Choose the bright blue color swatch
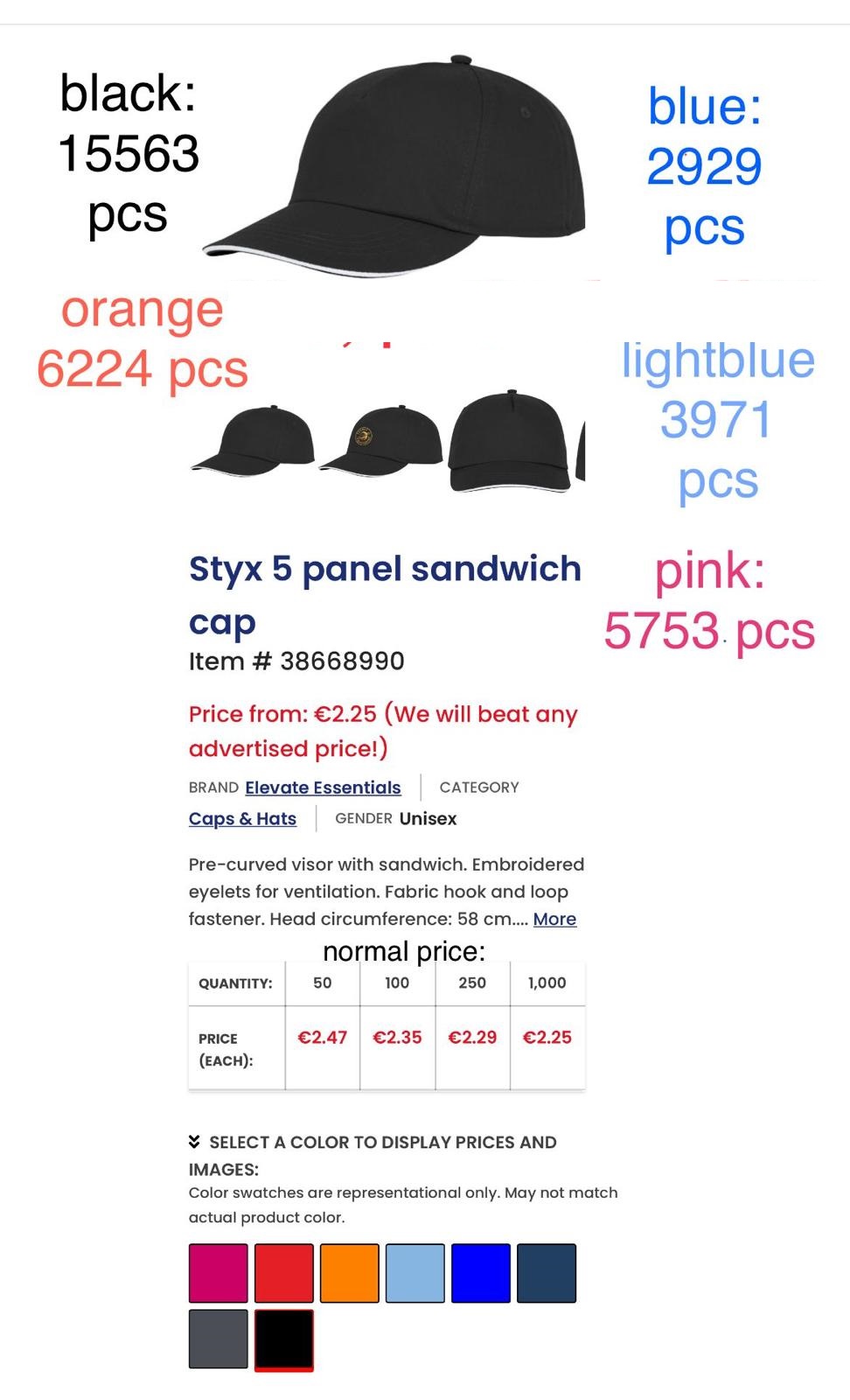Viewport: 850px width, 1400px height. [481, 1273]
